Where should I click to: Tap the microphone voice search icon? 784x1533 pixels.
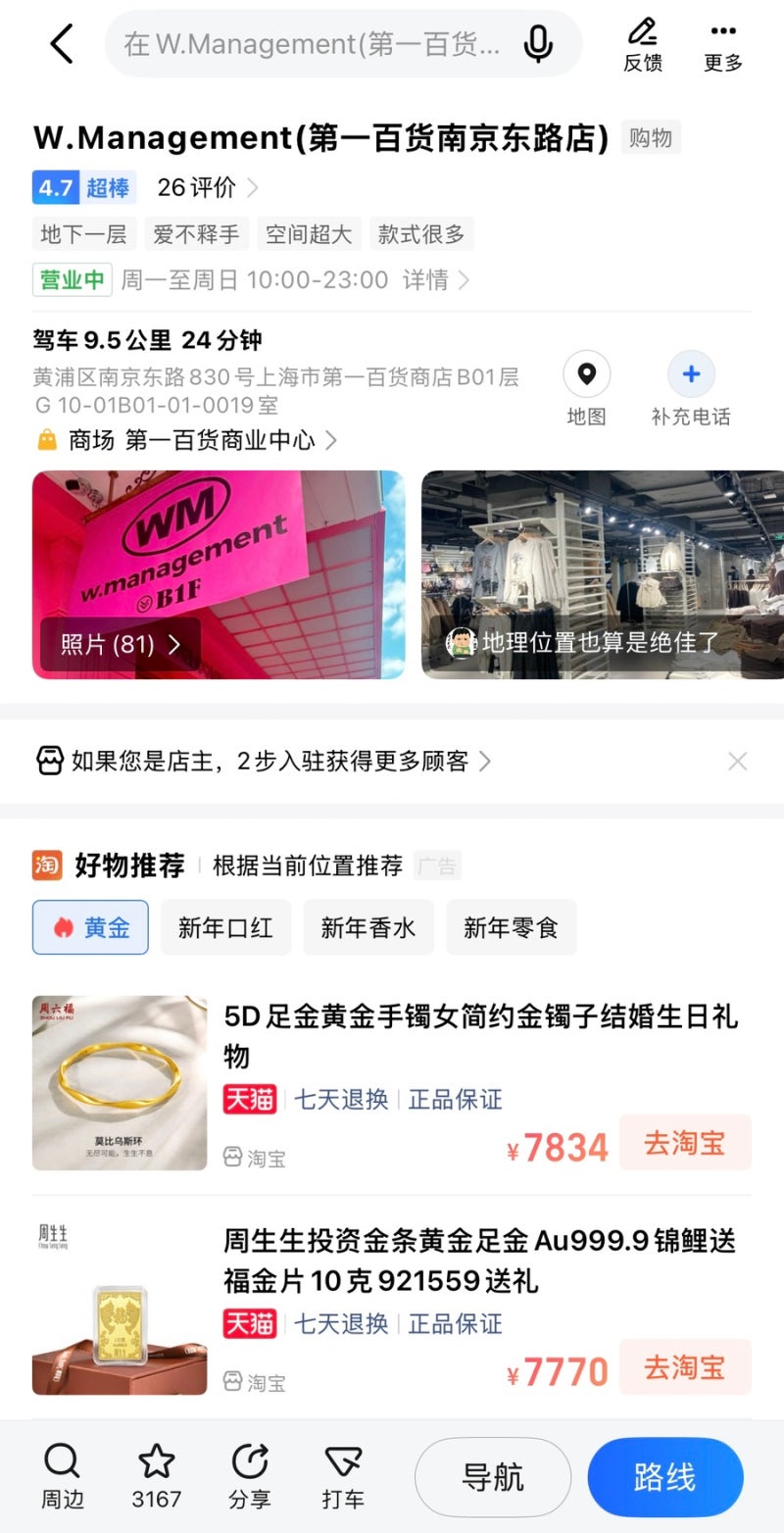[538, 44]
